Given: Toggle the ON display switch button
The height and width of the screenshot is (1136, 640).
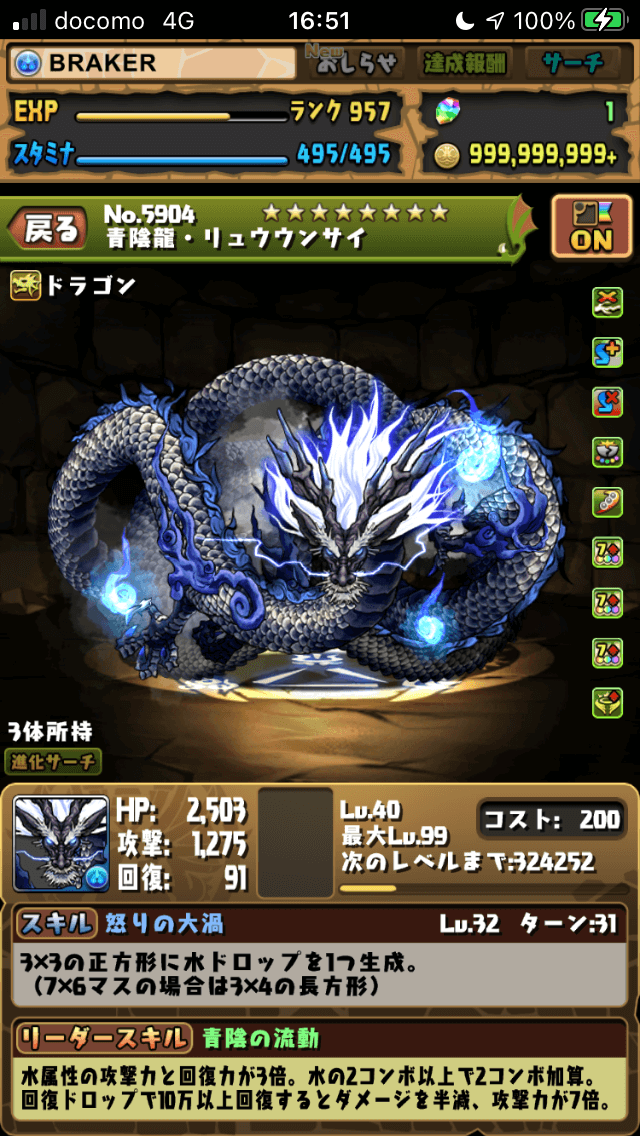Looking at the screenshot, I should pos(590,227).
